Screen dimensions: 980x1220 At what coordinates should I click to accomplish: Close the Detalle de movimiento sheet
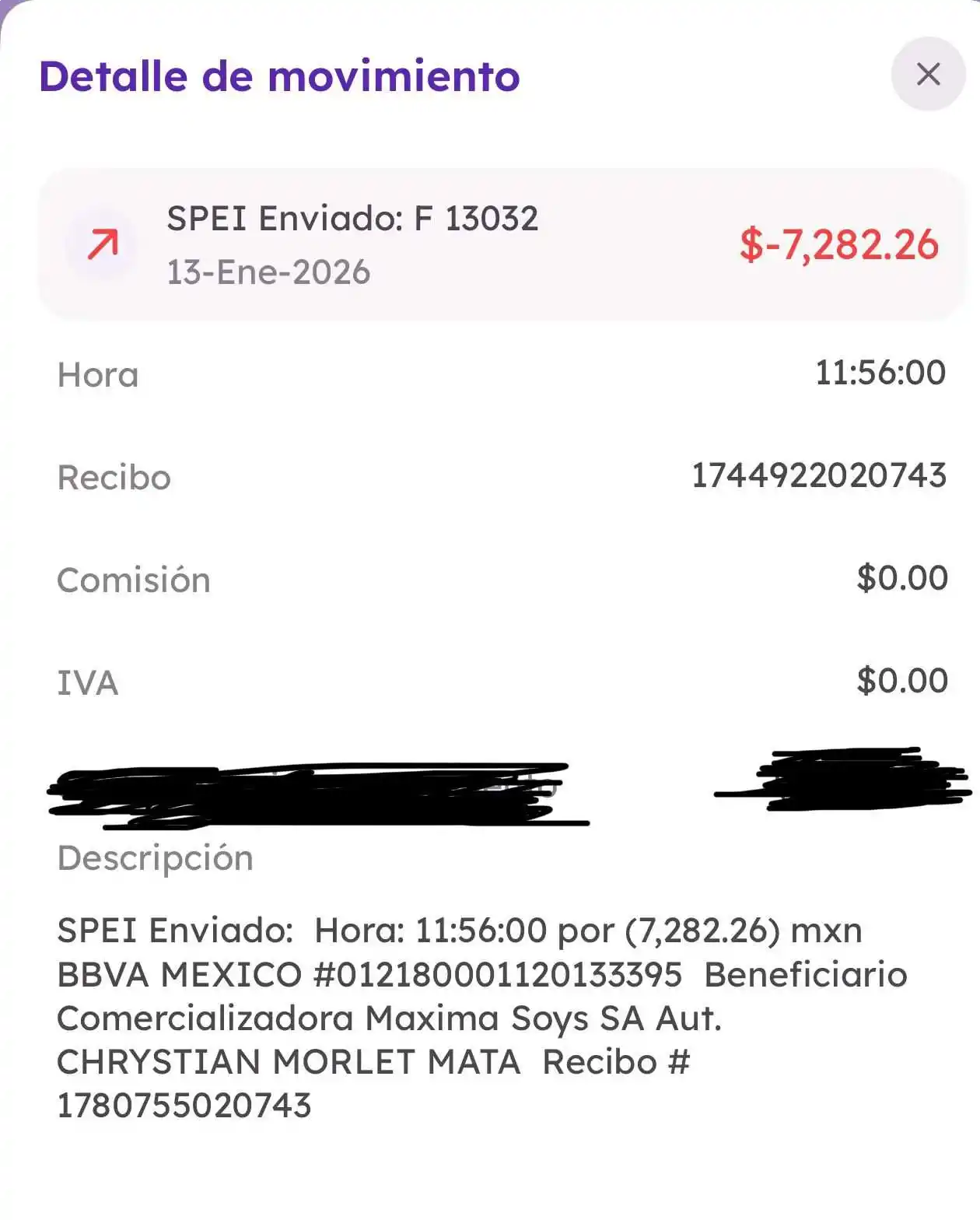tap(928, 75)
